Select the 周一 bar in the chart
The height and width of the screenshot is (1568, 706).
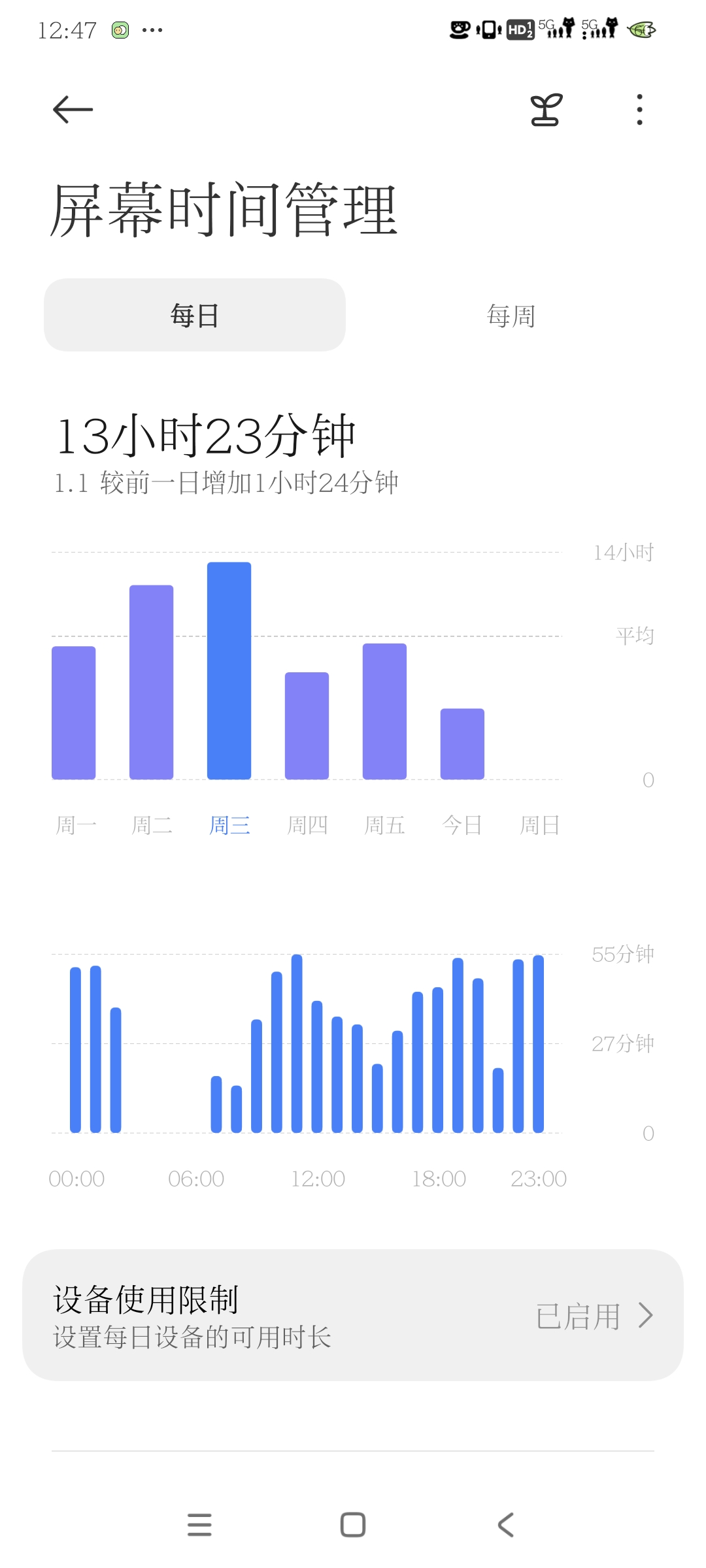pyautogui.click(x=74, y=713)
